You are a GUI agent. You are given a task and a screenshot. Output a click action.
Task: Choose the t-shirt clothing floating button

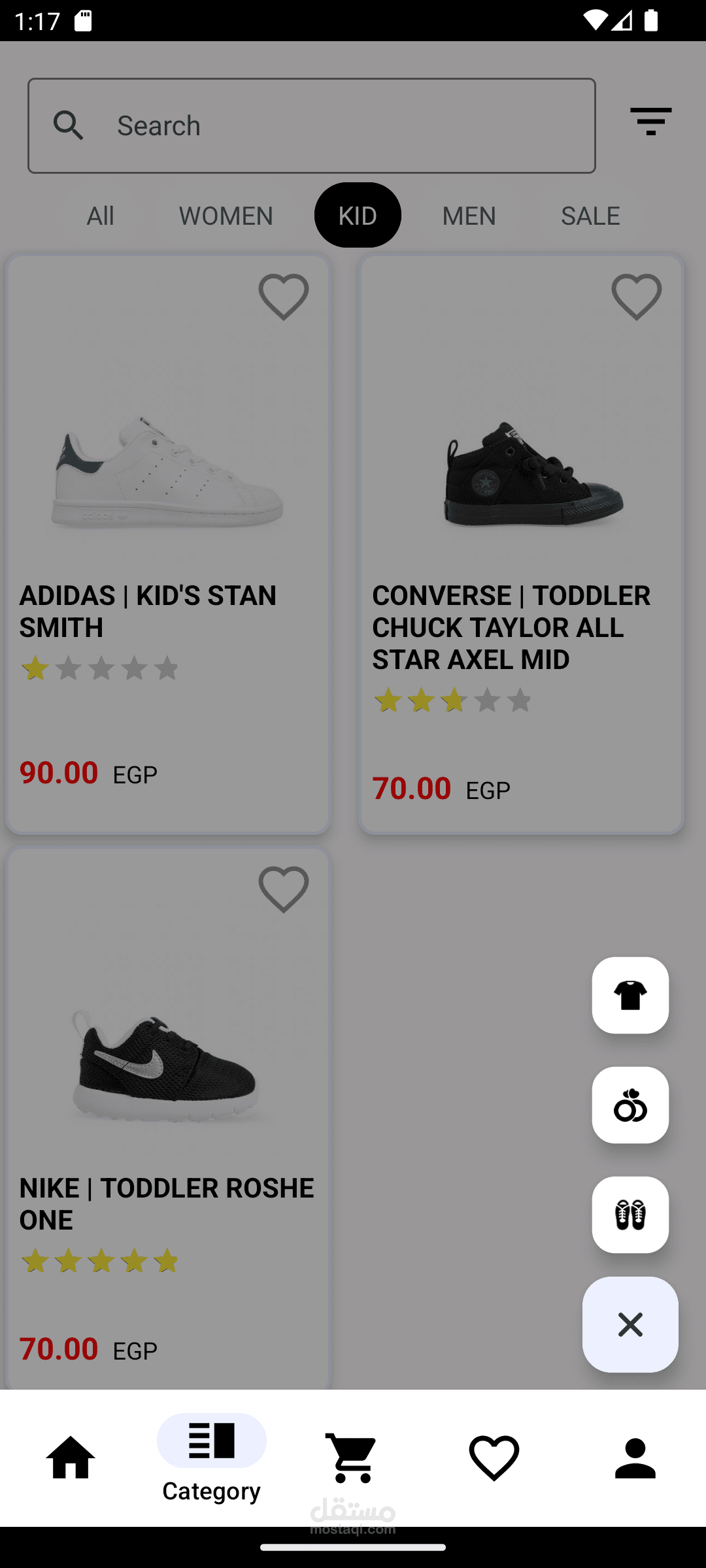coord(630,995)
